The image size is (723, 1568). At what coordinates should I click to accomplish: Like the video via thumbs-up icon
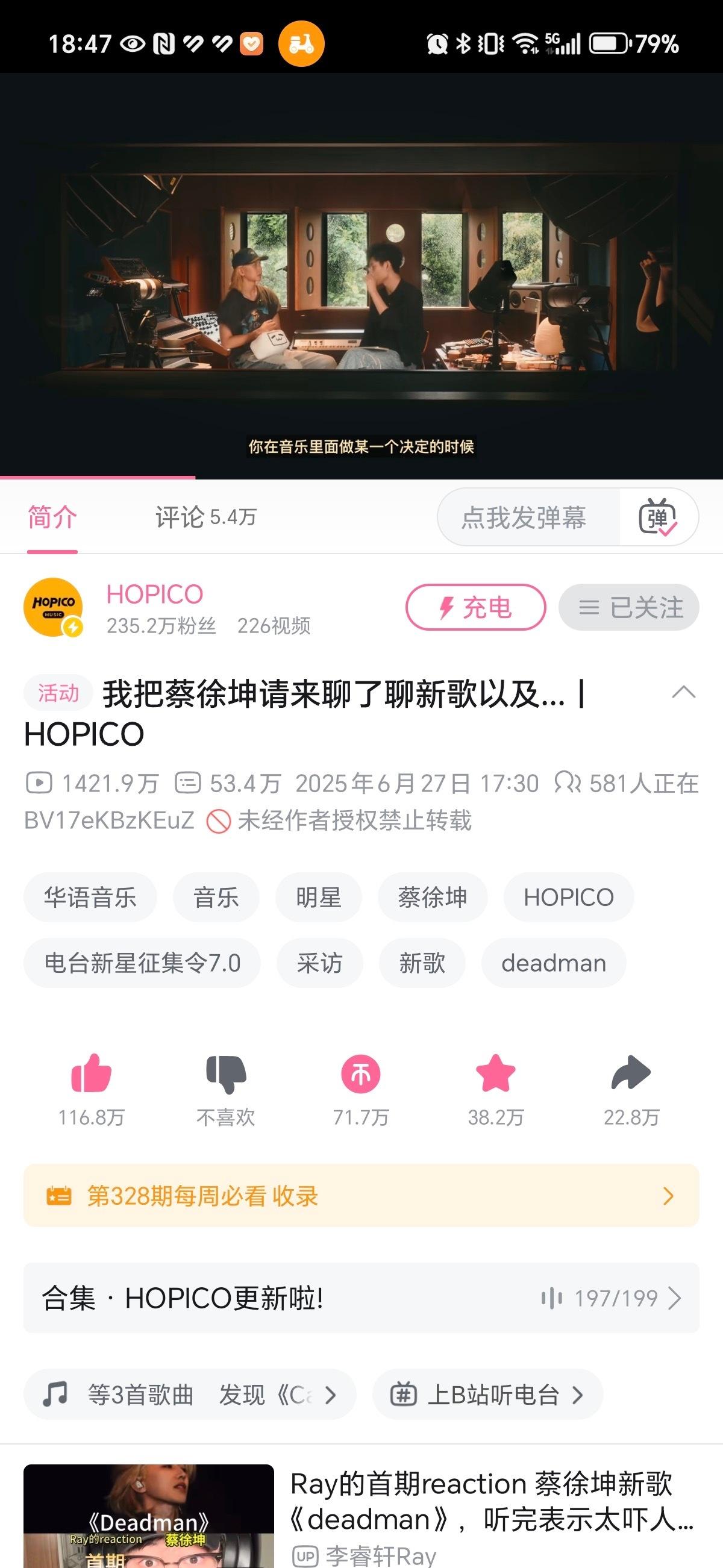coord(92,1073)
